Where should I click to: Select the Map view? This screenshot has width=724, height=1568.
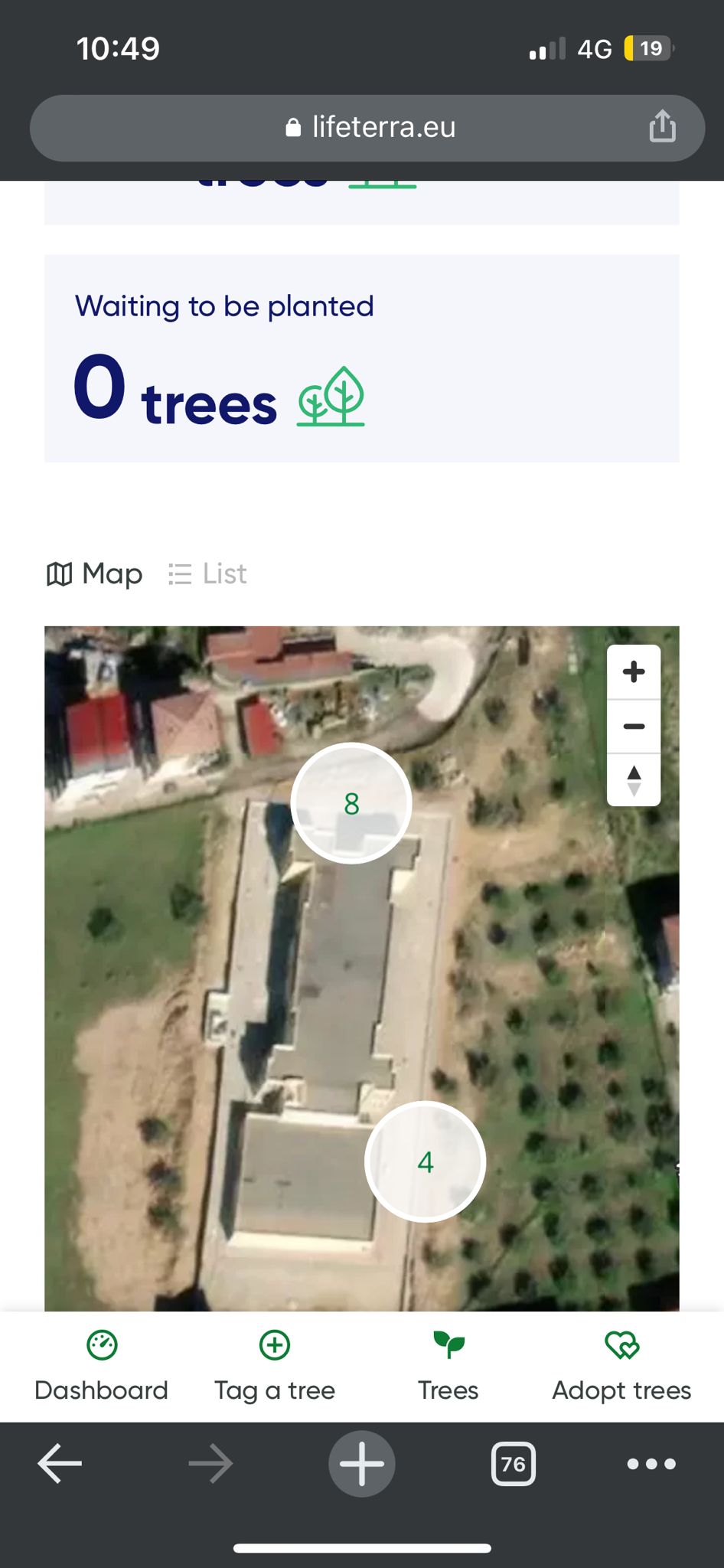(95, 573)
